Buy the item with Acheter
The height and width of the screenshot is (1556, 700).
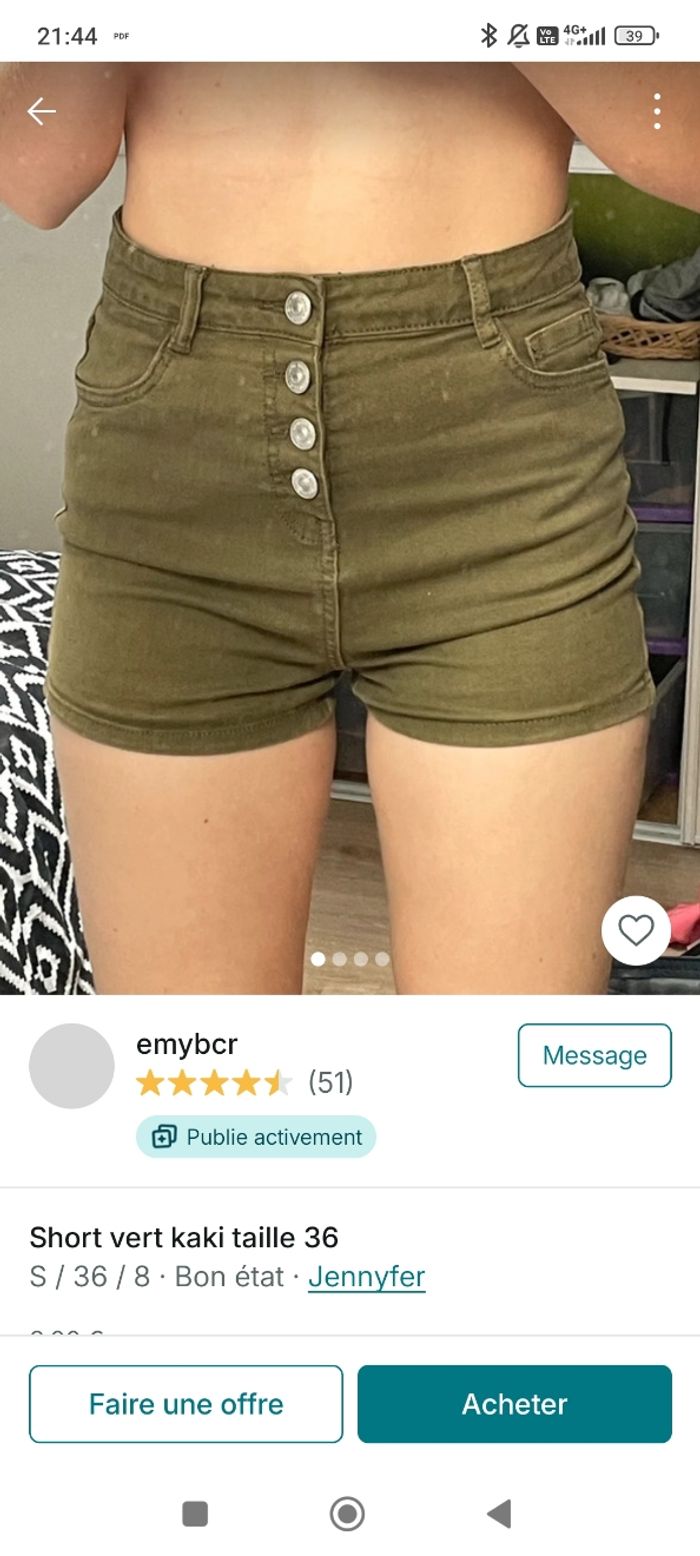pyautogui.click(x=514, y=1403)
